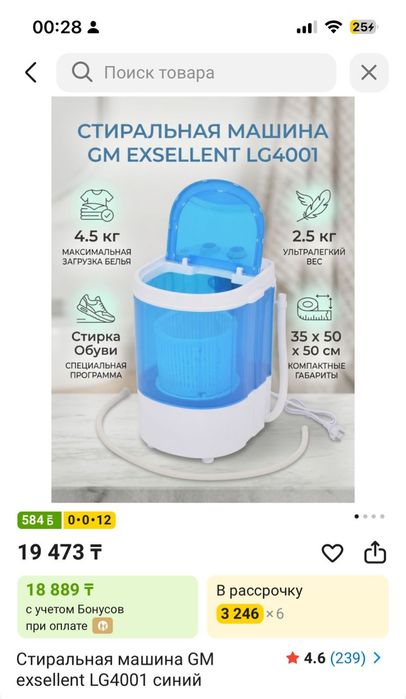Open the 4.6 rating with 239 reviews

334,658
